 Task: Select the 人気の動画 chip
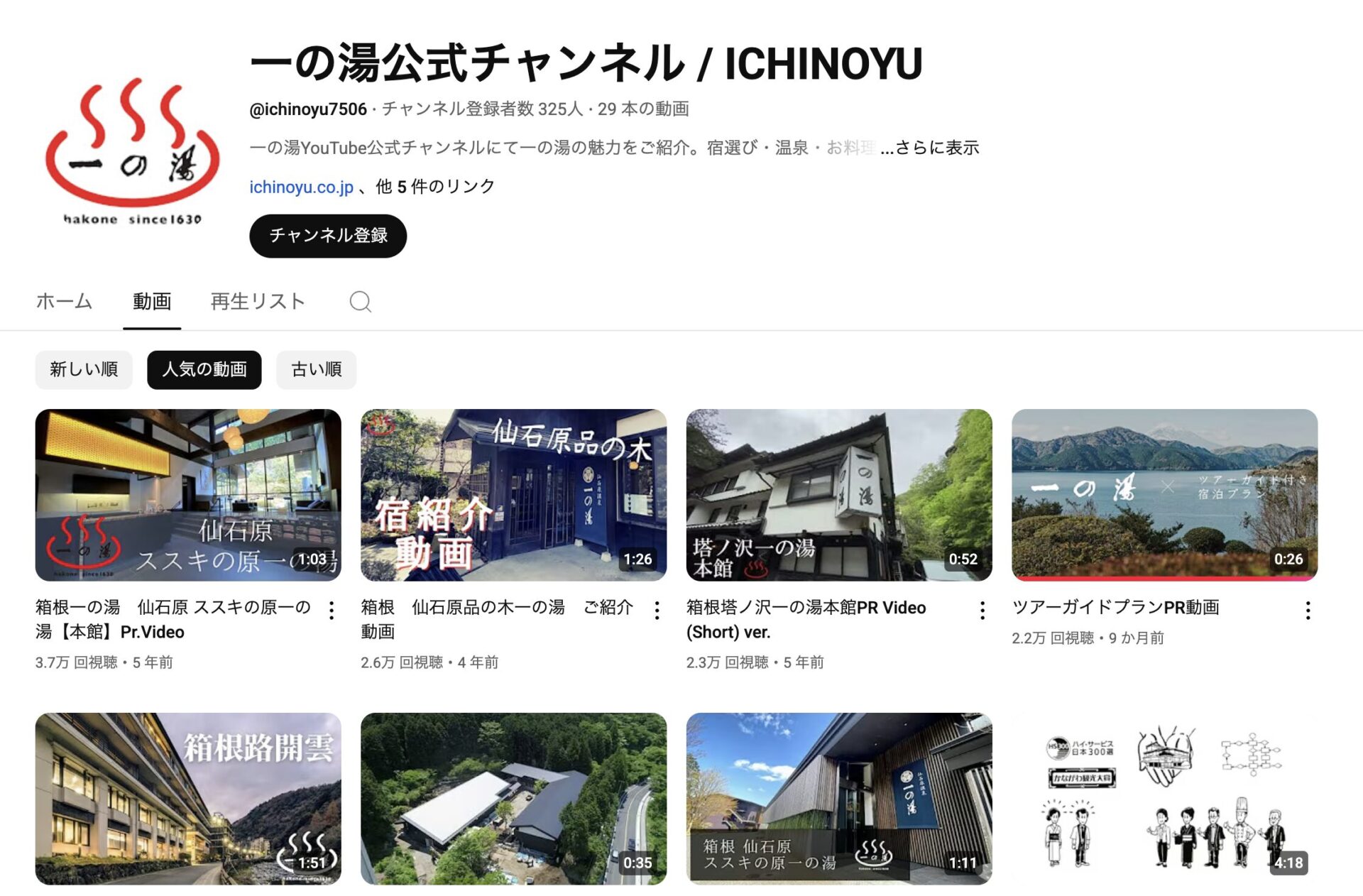pos(204,370)
